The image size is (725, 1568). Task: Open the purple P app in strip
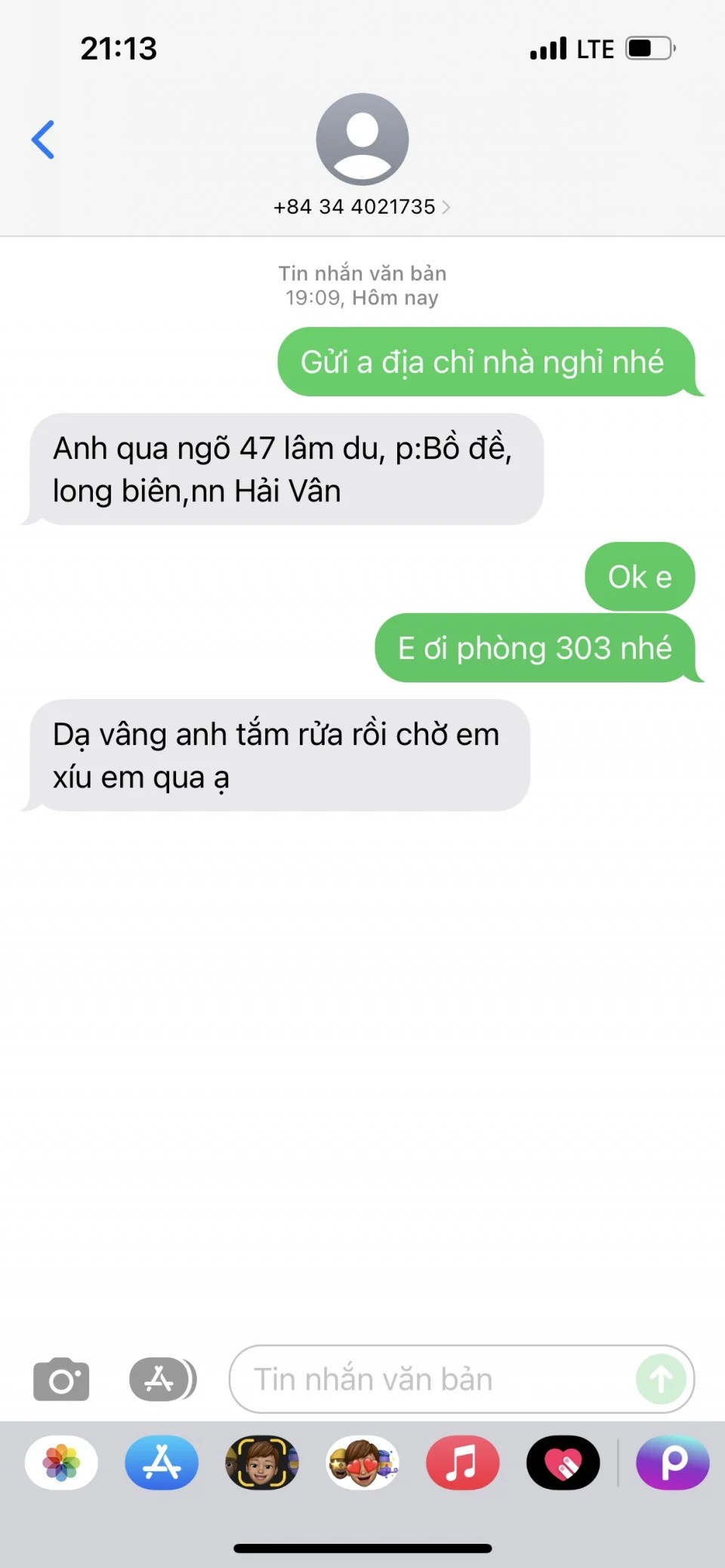(672, 1462)
